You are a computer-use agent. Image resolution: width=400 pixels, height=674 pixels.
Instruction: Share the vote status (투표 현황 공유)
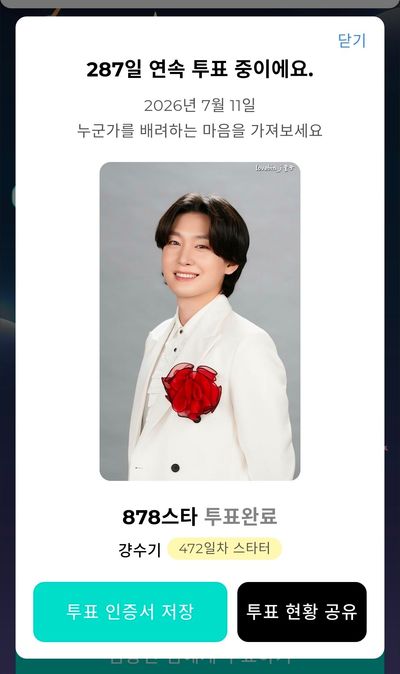(302, 612)
